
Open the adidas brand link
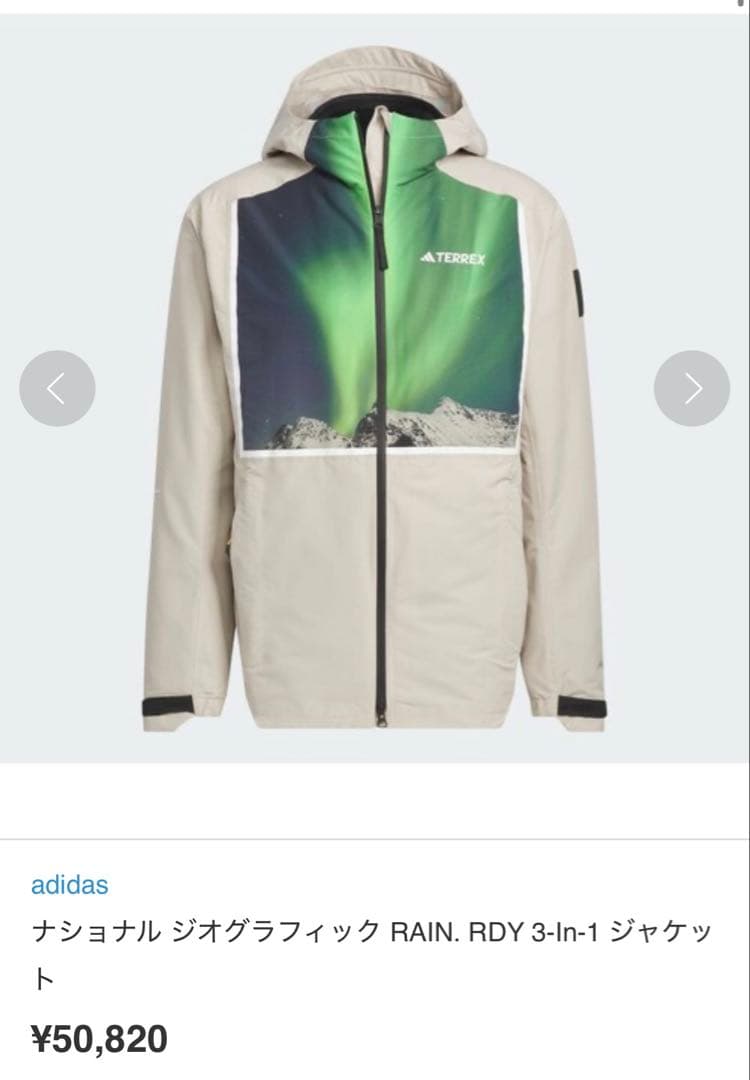coord(69,885)
